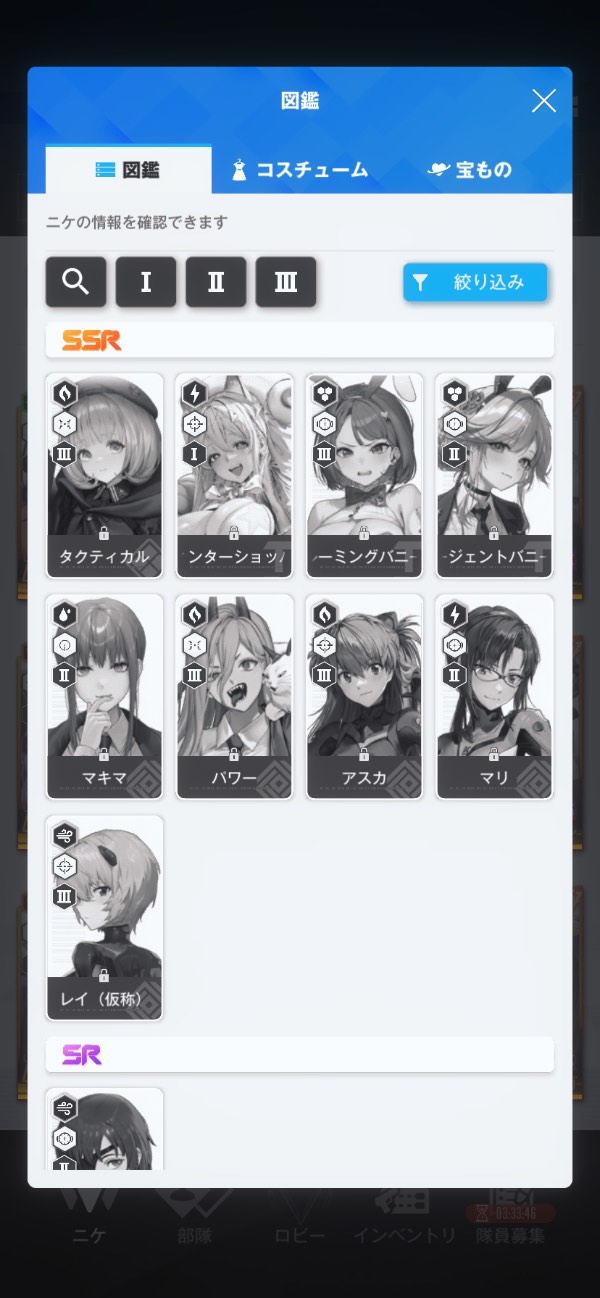The height and width of the screenshot is (1298, 600).
Task: Filter by burst type III
Action: 286,282
